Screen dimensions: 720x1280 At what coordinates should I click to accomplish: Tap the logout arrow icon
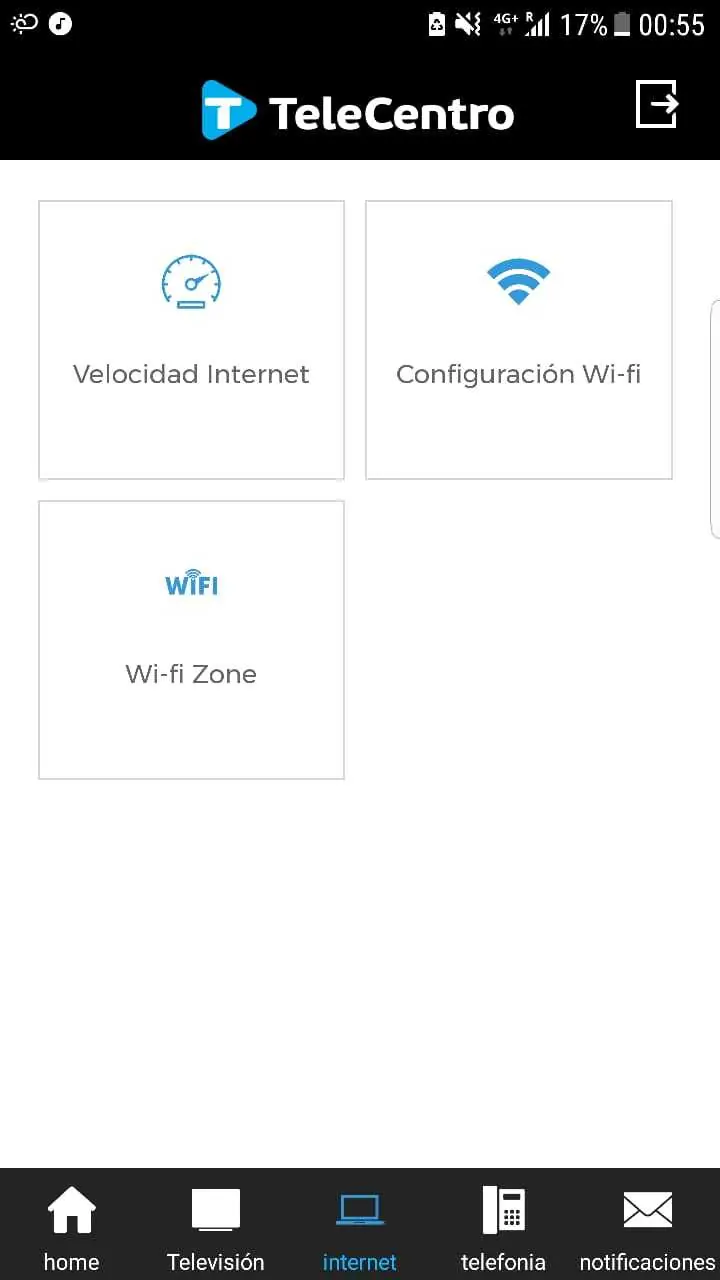click(656, 104)
